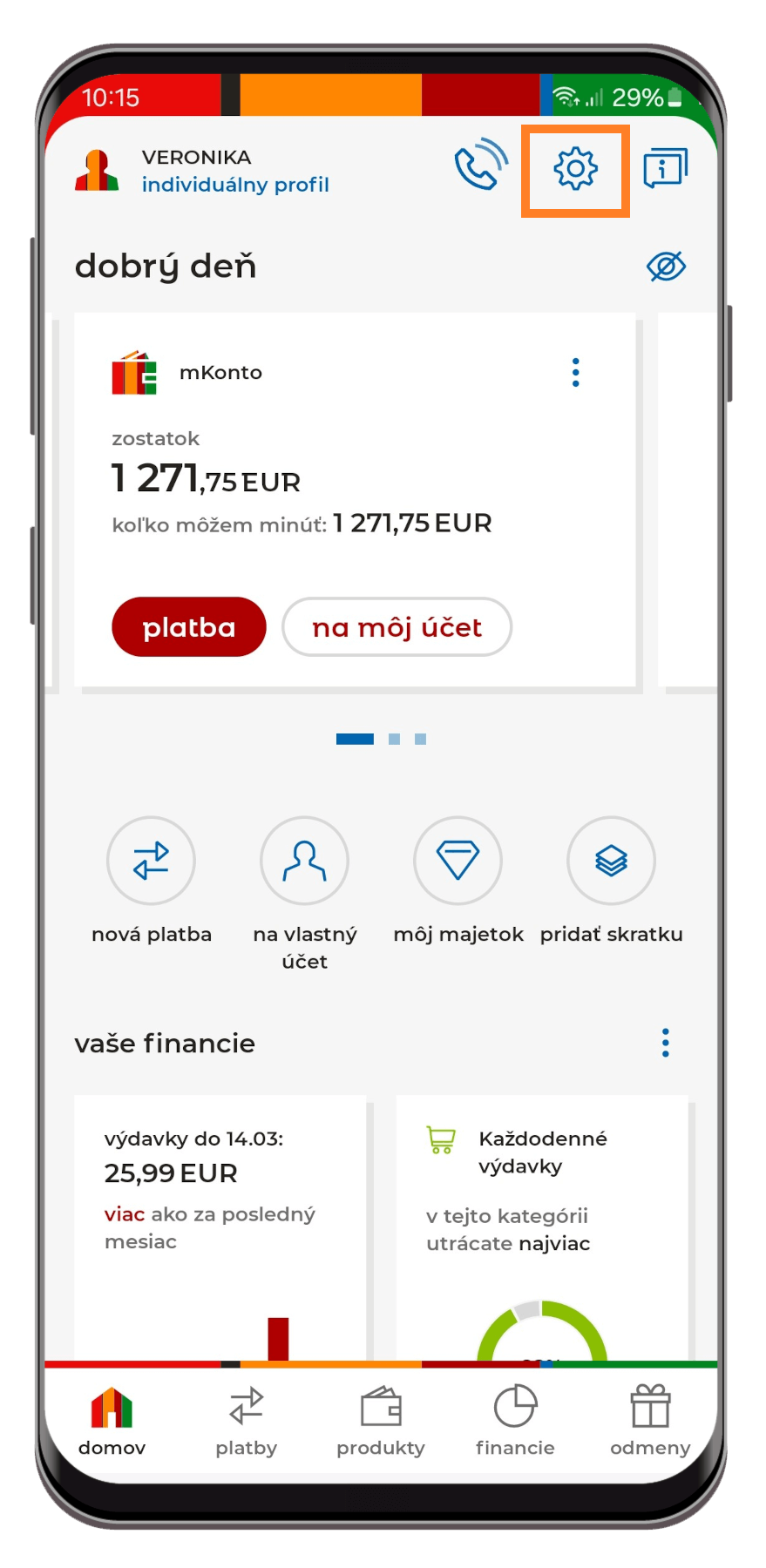Viewport: 766px width, 1568px height.
Task: Open vaše financie overflow menu
Action: tap(665, 1043)
